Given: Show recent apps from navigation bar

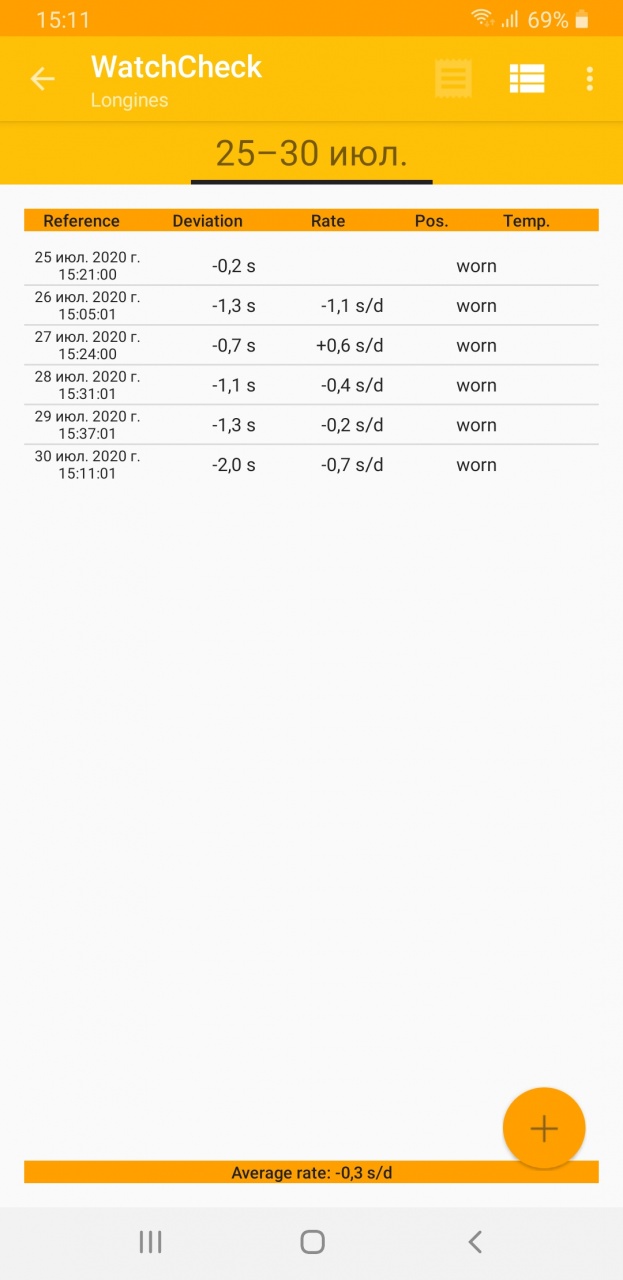Looking at the screenshot, I should tap(150, 1242).
